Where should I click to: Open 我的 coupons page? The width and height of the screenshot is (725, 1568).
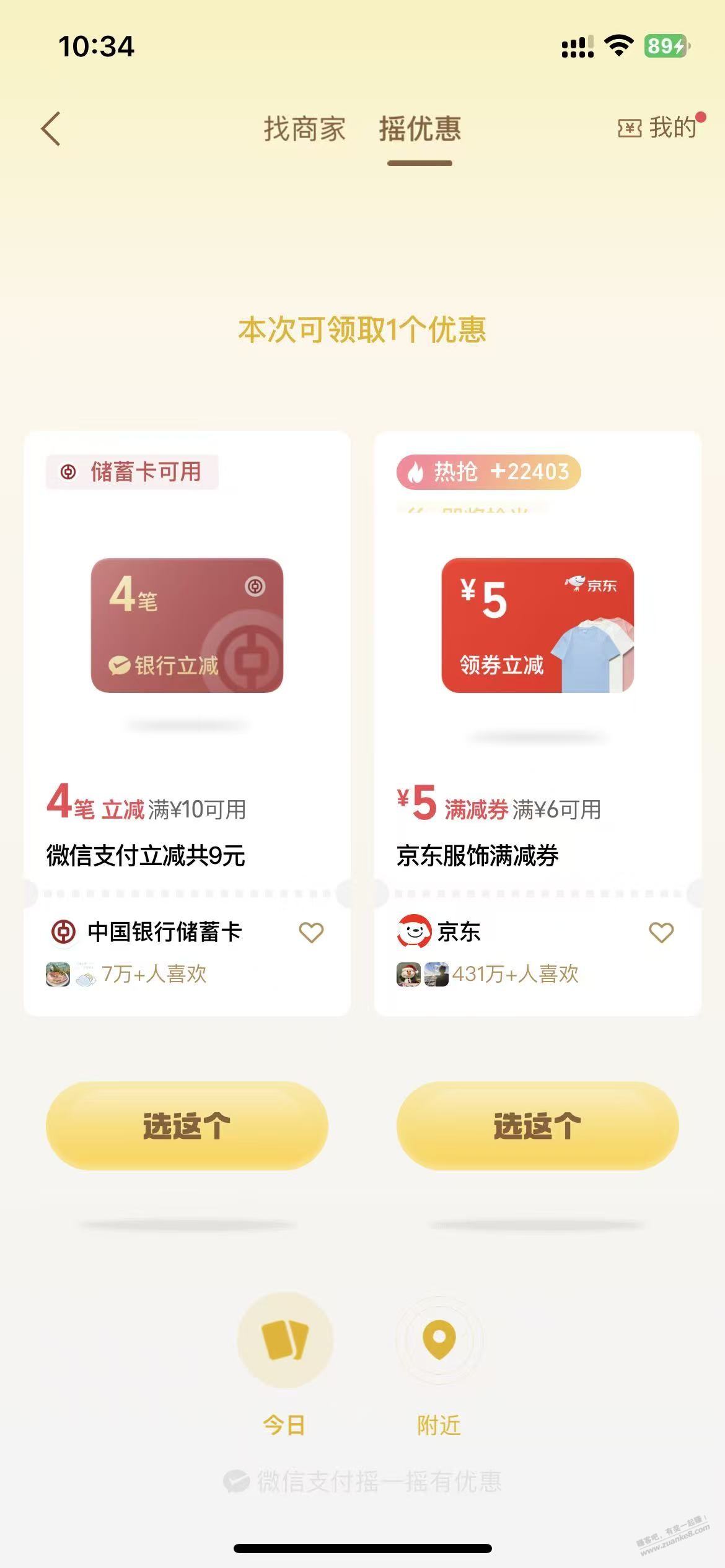click(x=659, y=128)
